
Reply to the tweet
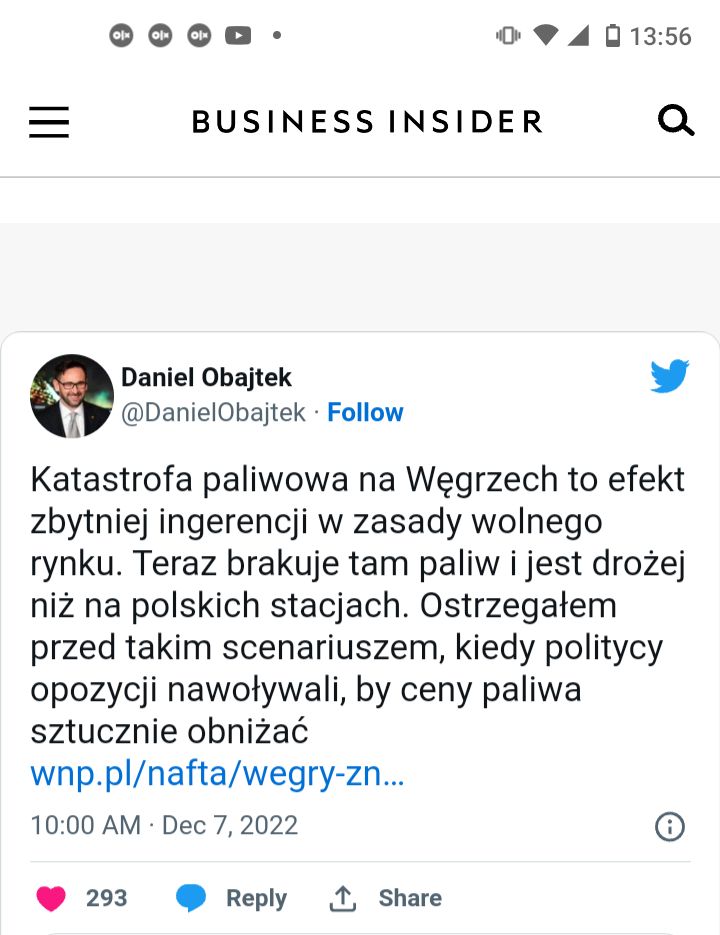(x=232, y=898)
